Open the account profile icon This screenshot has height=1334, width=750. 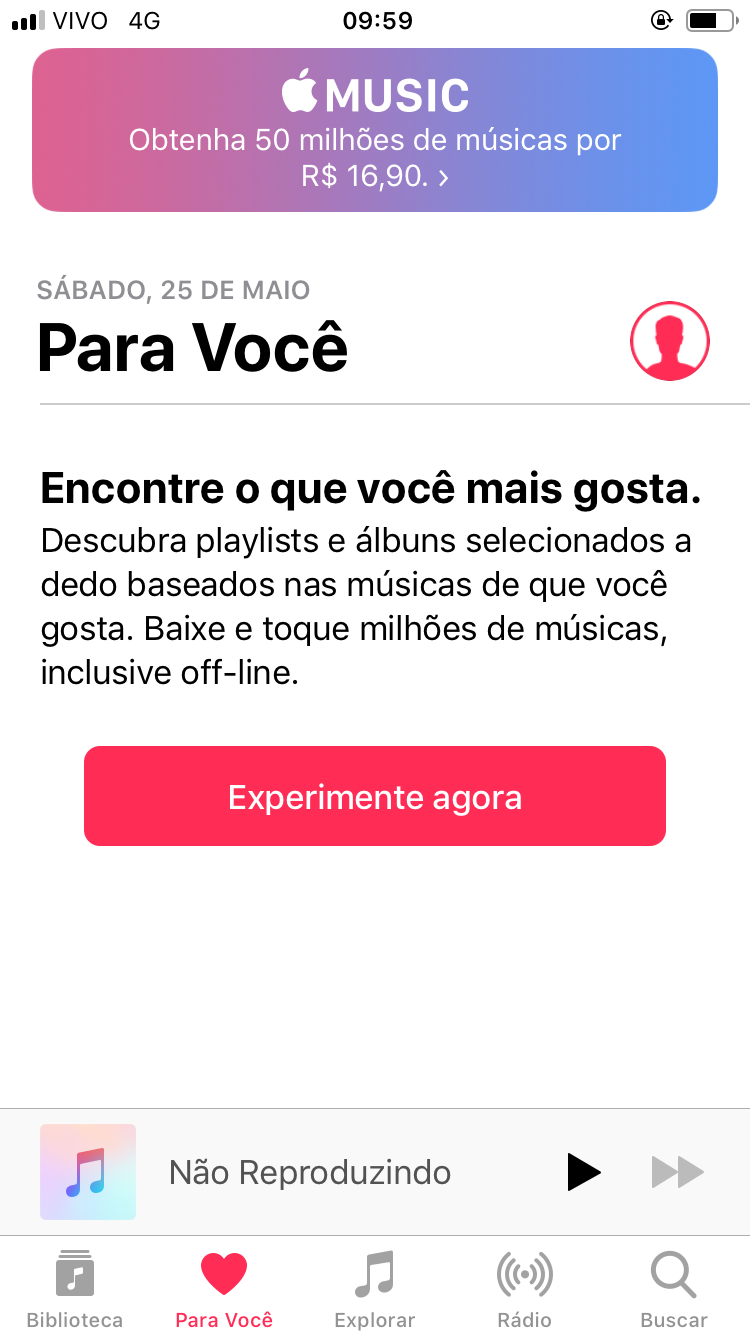click(x=669, y=341)
